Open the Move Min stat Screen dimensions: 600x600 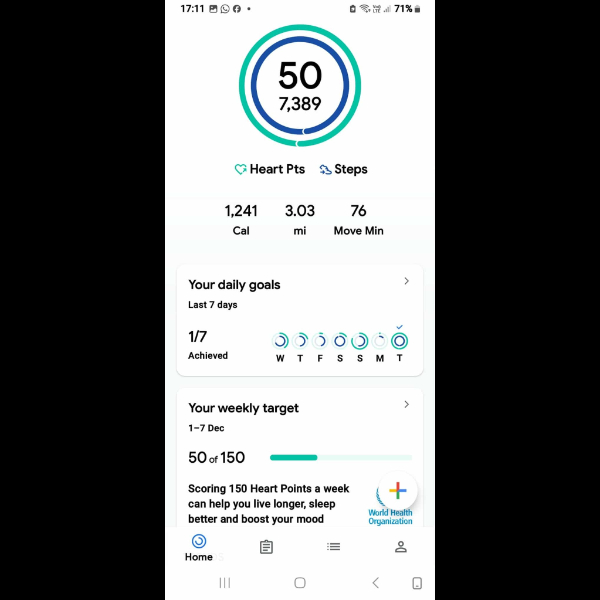pyautogui.click(x=358, y=220)
